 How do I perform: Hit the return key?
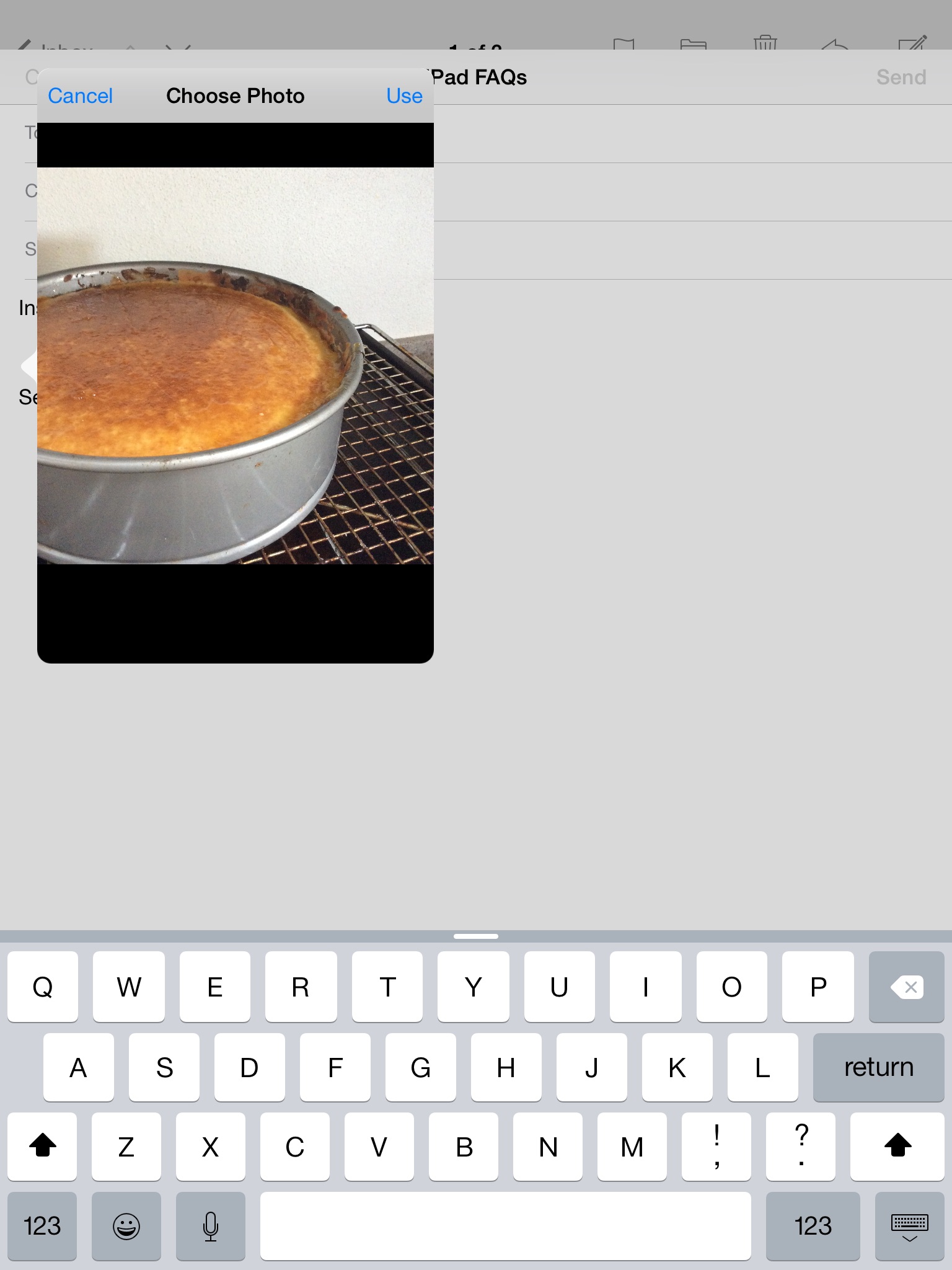click(x=878, y=1067)
